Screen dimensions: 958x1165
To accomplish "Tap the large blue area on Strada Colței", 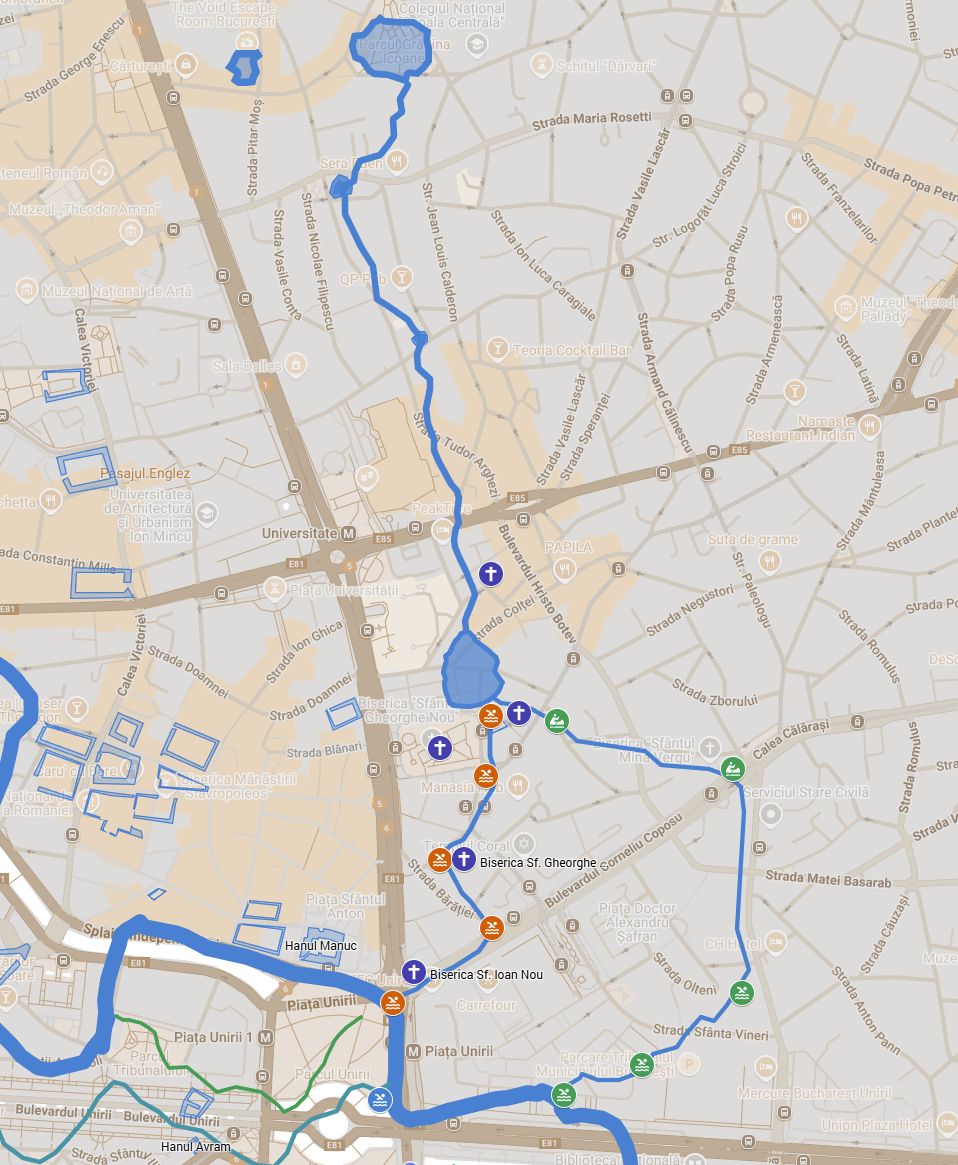I will pos(470,670).
